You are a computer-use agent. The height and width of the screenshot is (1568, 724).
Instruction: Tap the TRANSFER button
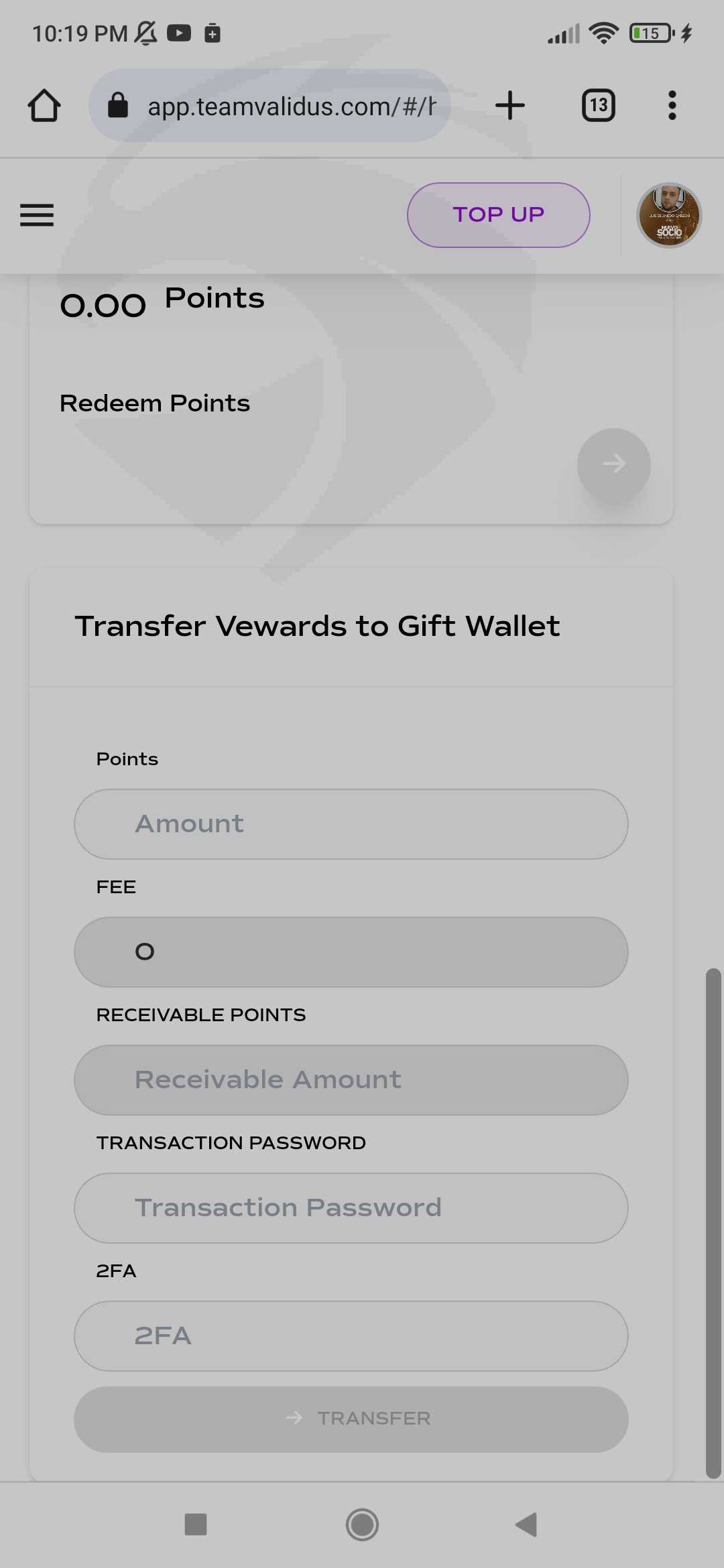351,1419
